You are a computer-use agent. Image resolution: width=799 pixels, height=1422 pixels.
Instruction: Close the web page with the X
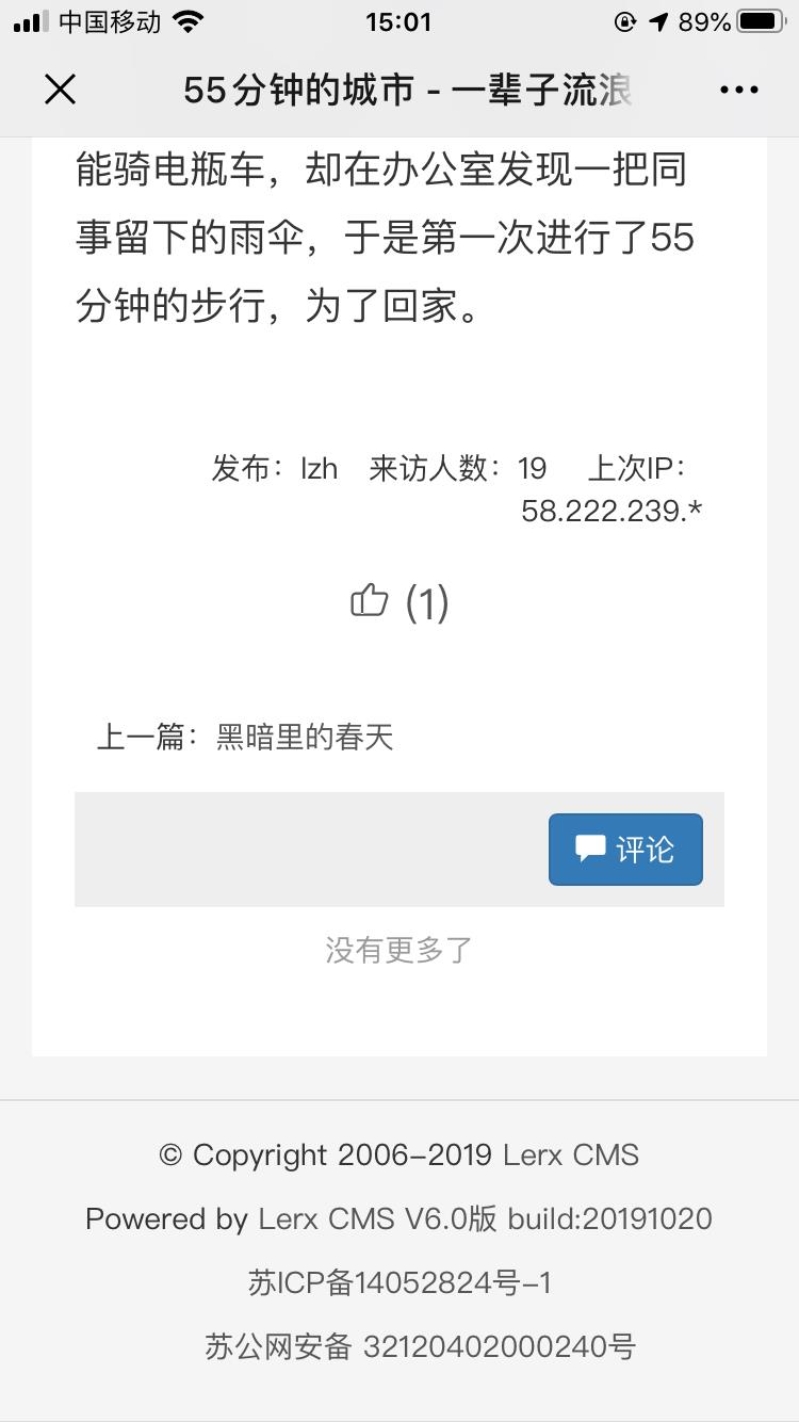(60, 90)
